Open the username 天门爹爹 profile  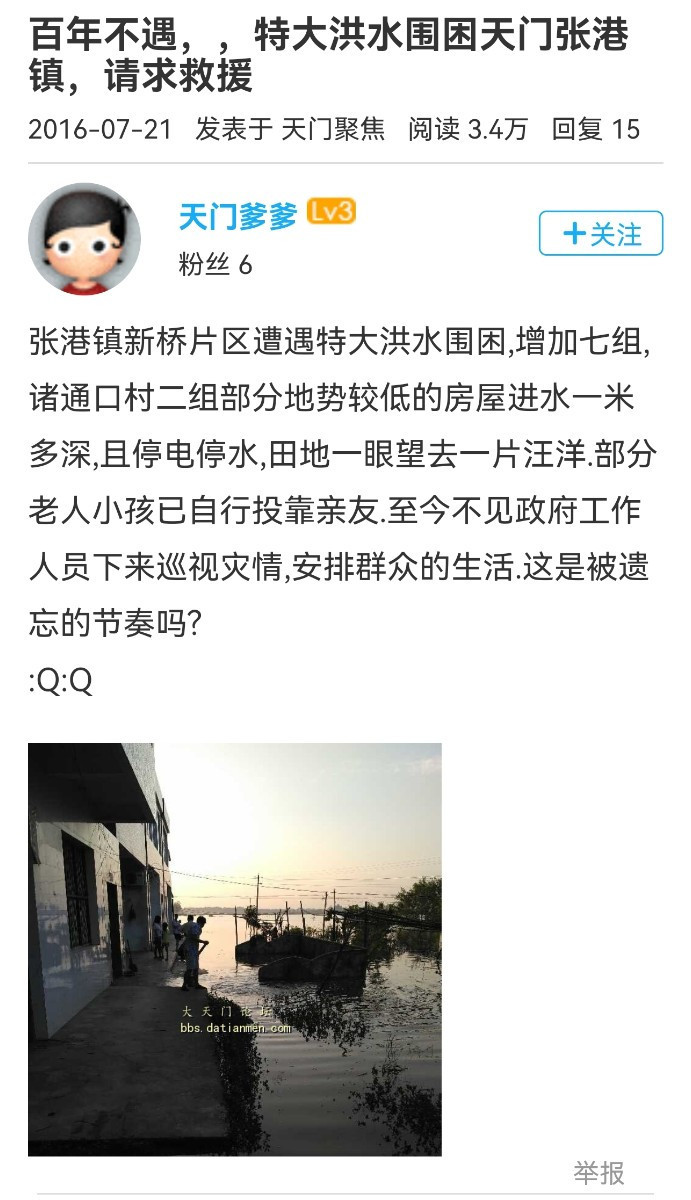pos(238,215)
